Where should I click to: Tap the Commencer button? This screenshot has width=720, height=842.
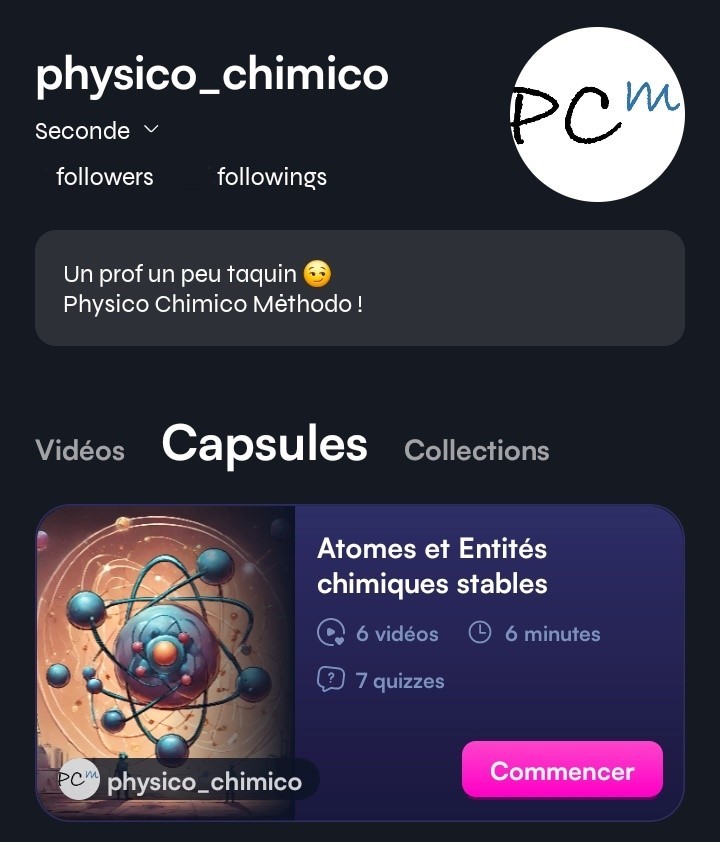[562, 771]
